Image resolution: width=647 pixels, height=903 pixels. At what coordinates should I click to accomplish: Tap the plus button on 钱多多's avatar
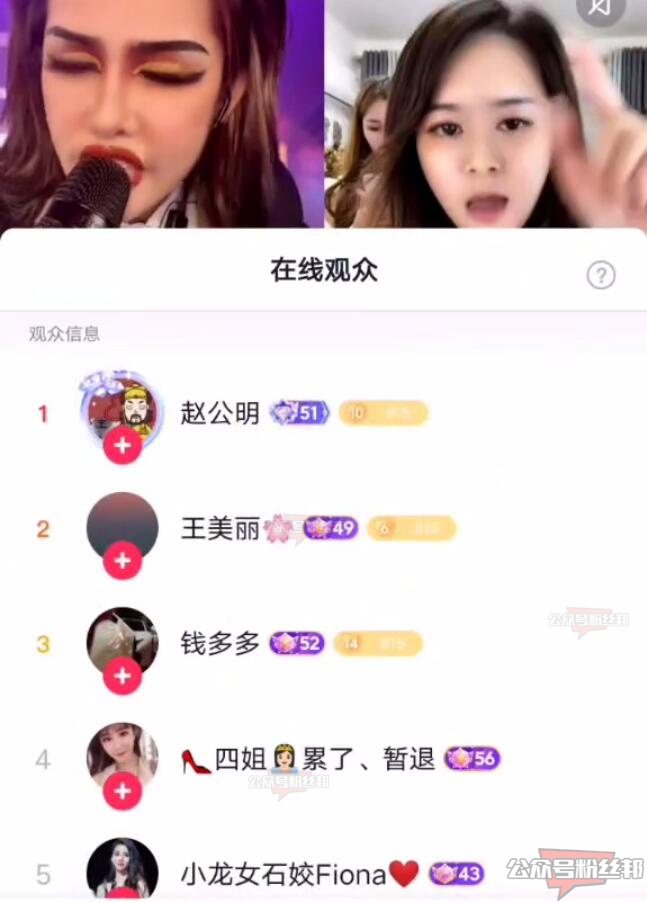[122, 676]
